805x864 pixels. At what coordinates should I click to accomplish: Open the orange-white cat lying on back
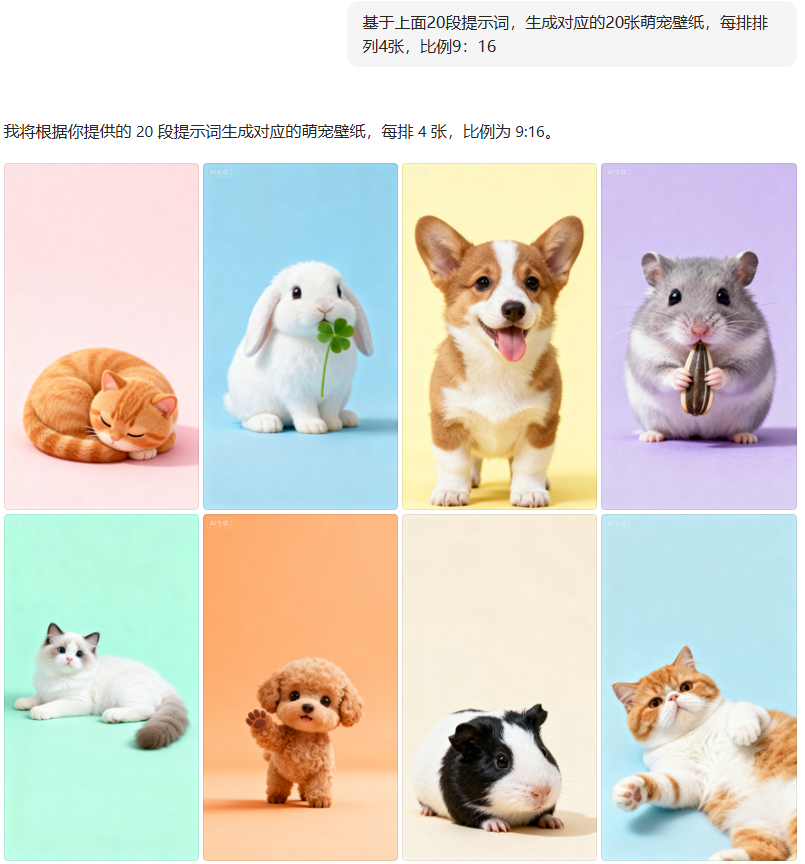coord(698,687)
